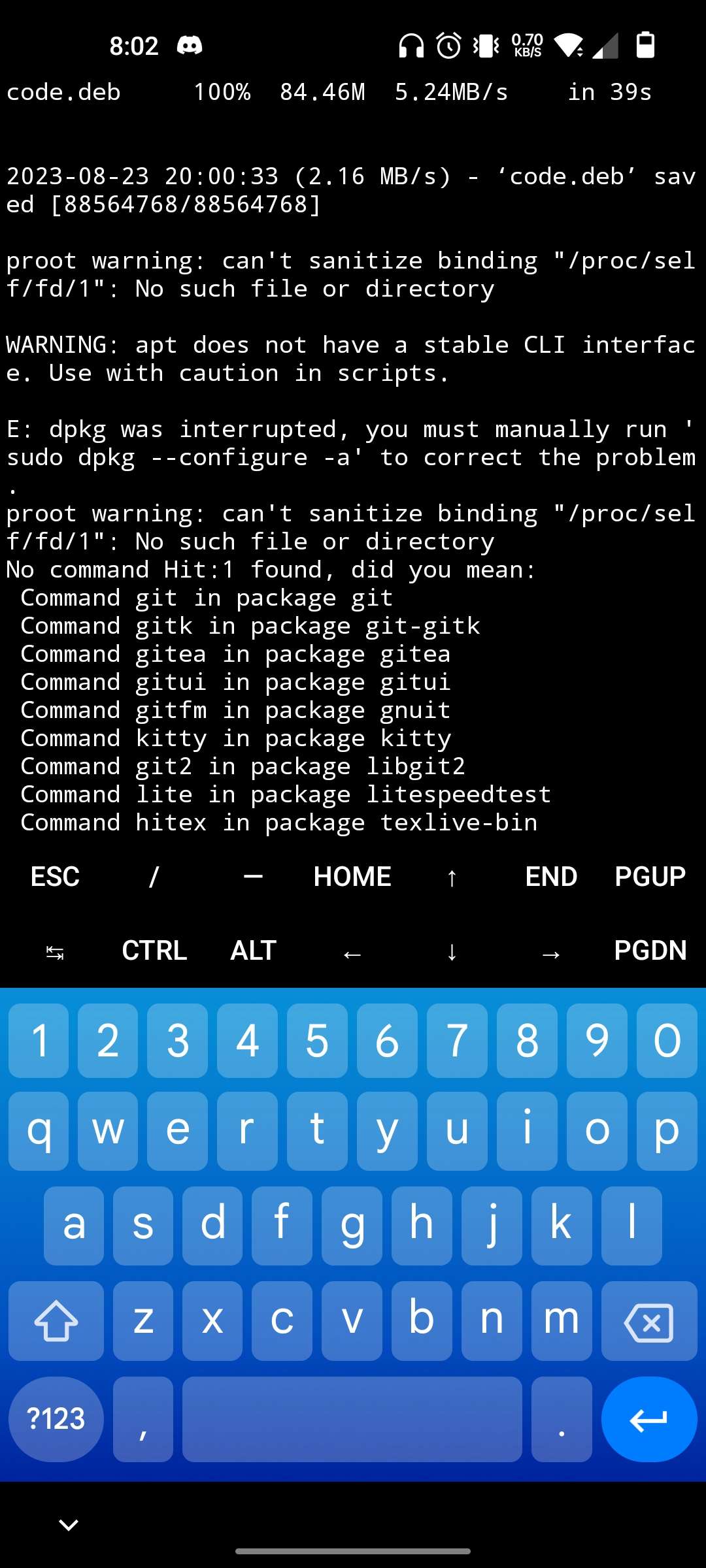The height and width of the screenshot is (1568, 706).
Task: Tap the END extra key
Action: [x=551, y=876]
